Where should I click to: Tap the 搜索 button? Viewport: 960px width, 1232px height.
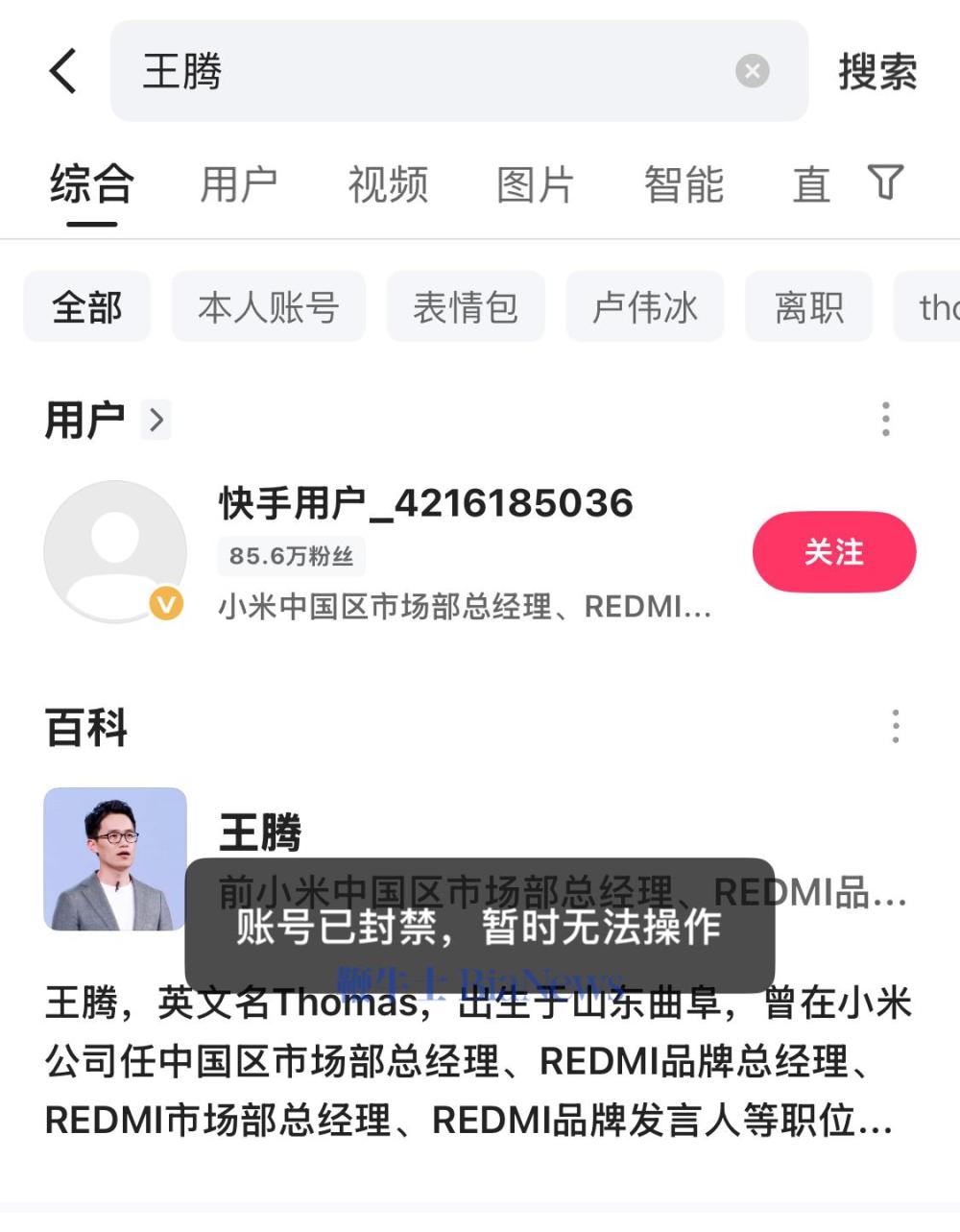click(877, 72)
